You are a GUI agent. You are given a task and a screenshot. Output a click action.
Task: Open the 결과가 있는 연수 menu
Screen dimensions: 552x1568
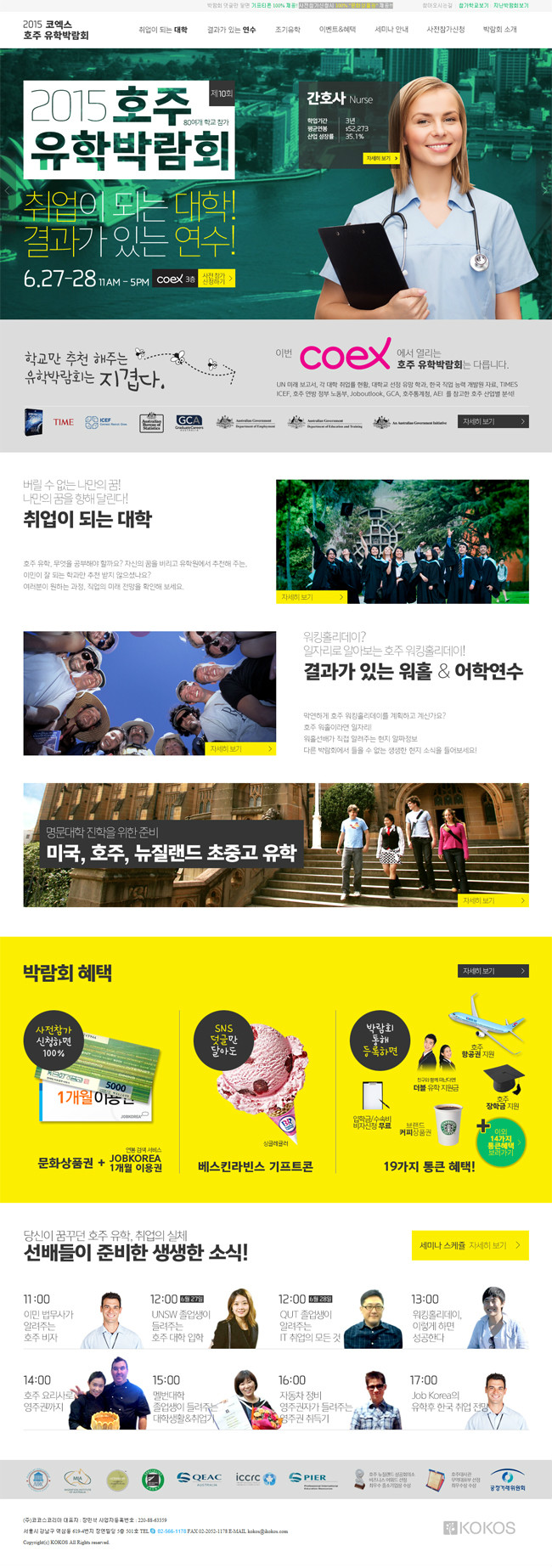231,30
